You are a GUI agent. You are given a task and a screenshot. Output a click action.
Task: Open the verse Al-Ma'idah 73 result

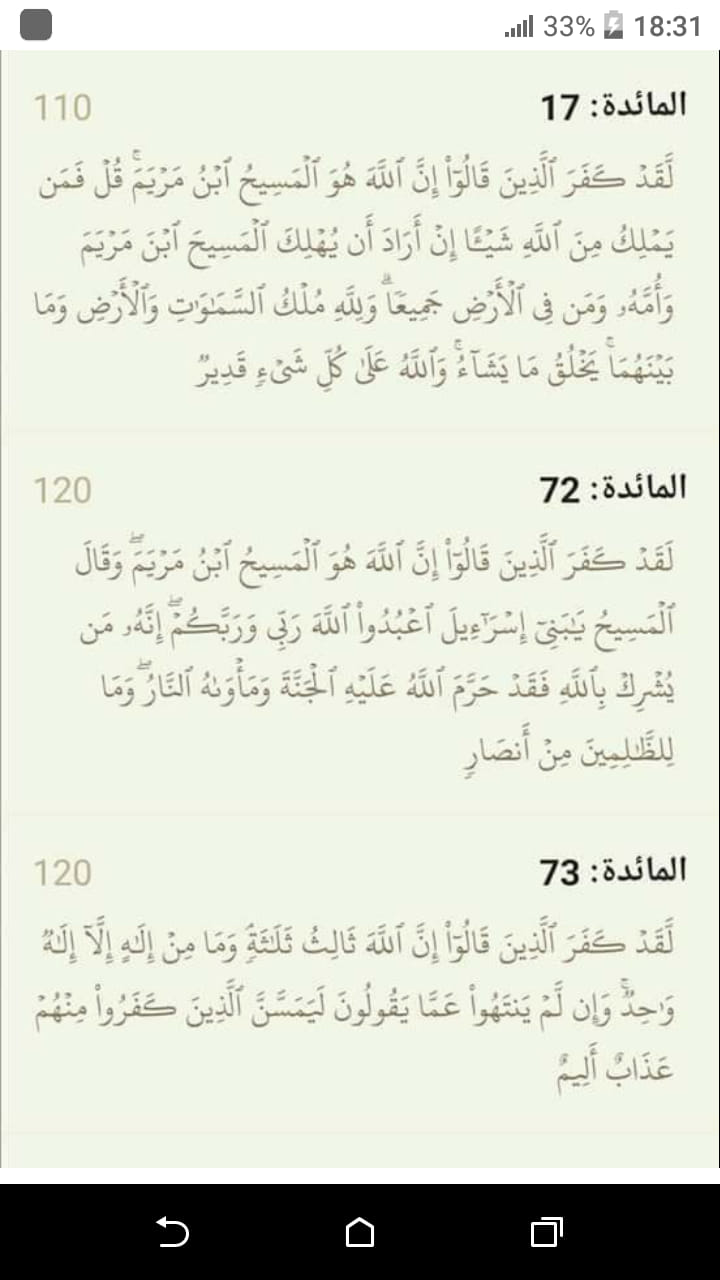point(360,975)
